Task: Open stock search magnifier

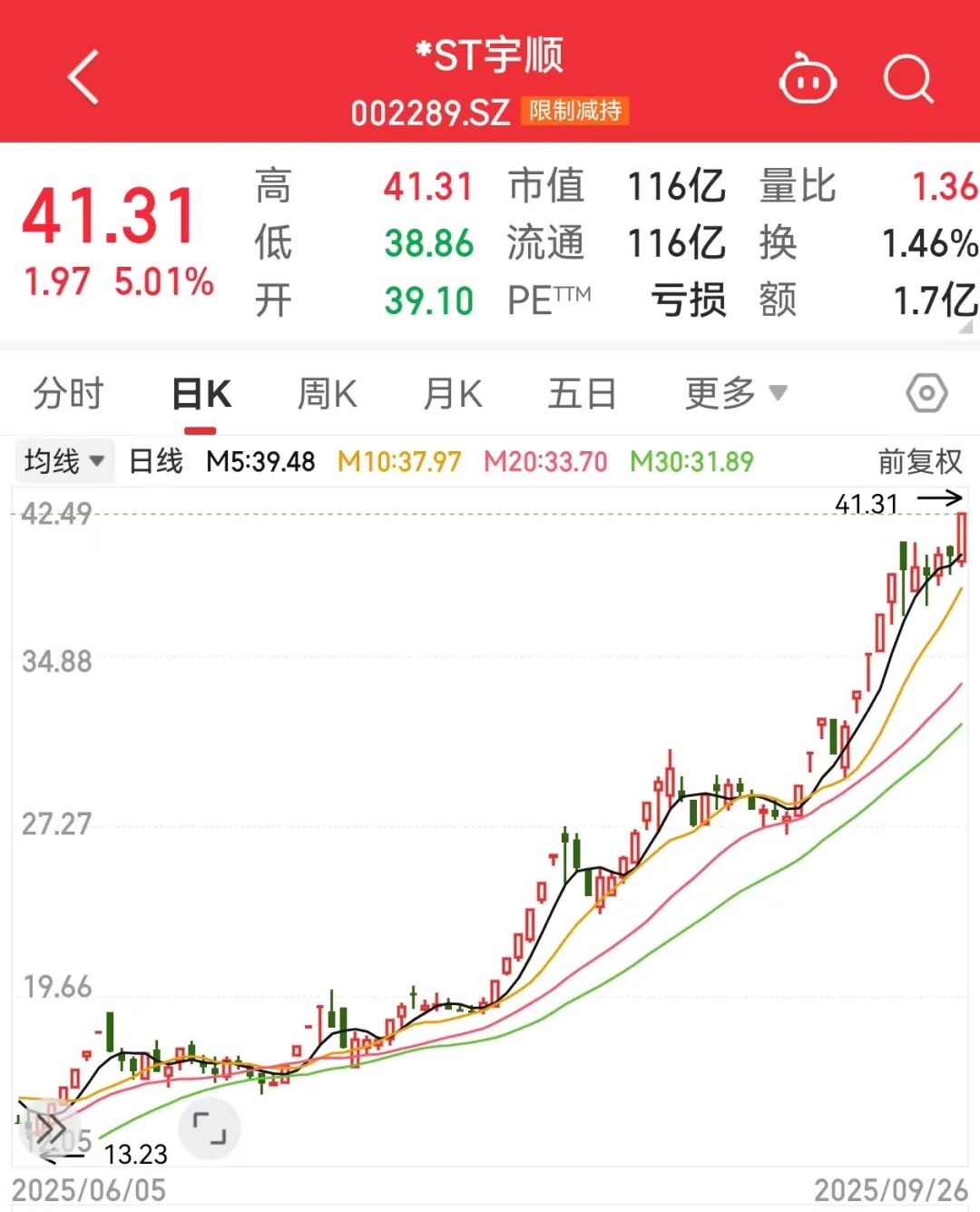Action: 908,80
